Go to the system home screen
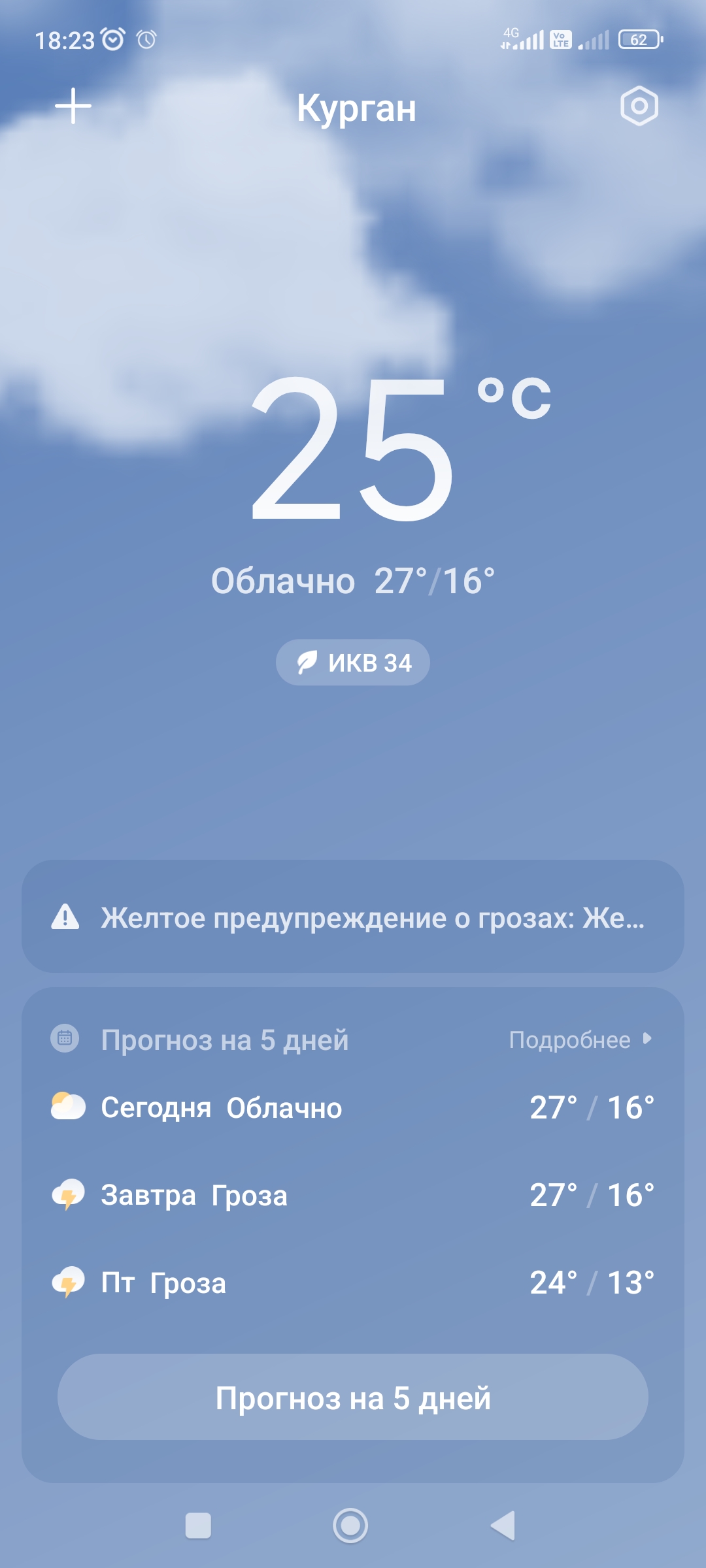706x1568 pixels. [350, 1526]
